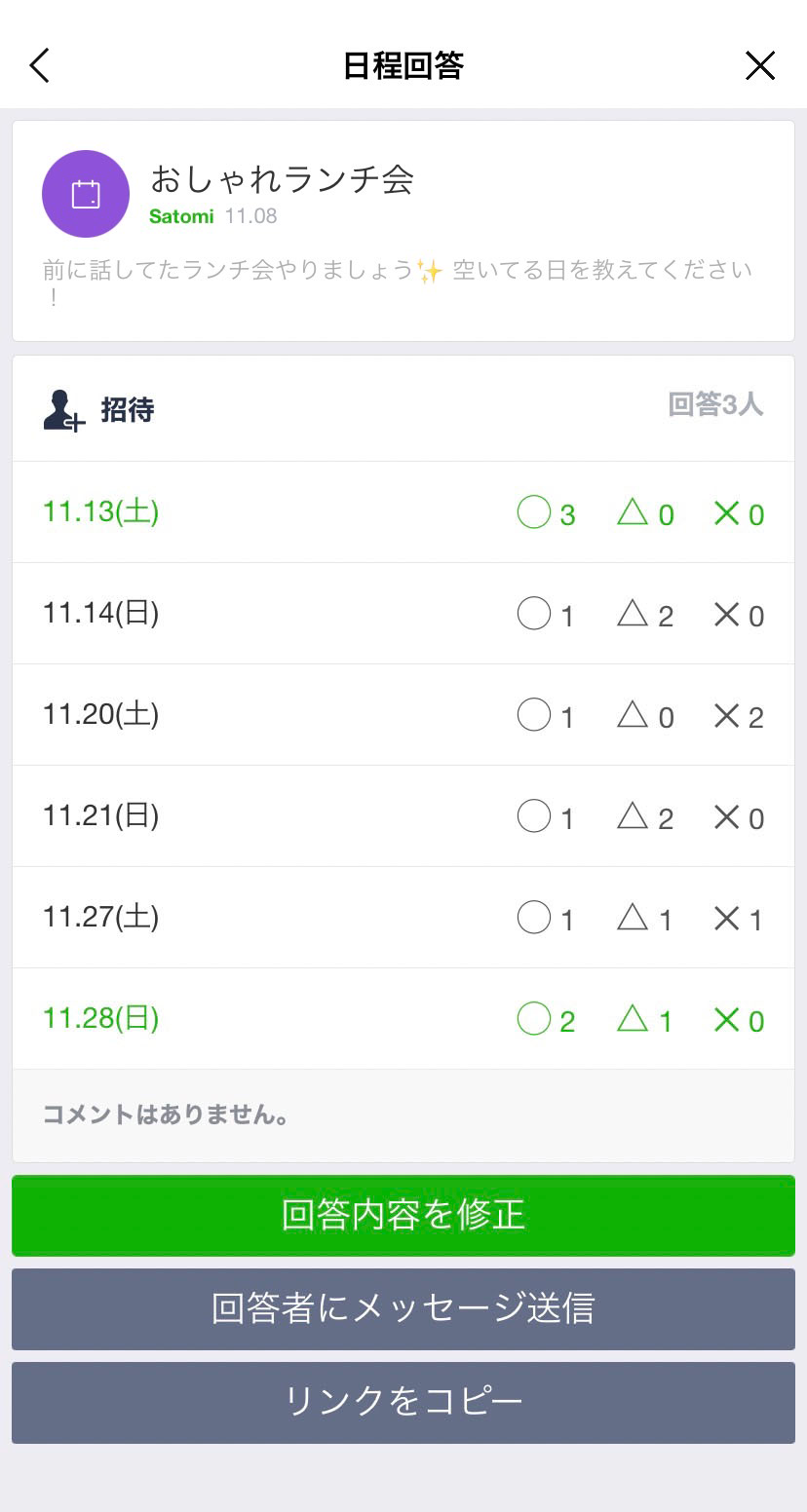Select the circle icon for 11.28(日)
807x1512 pixels.
click(x=533, y=1018)
